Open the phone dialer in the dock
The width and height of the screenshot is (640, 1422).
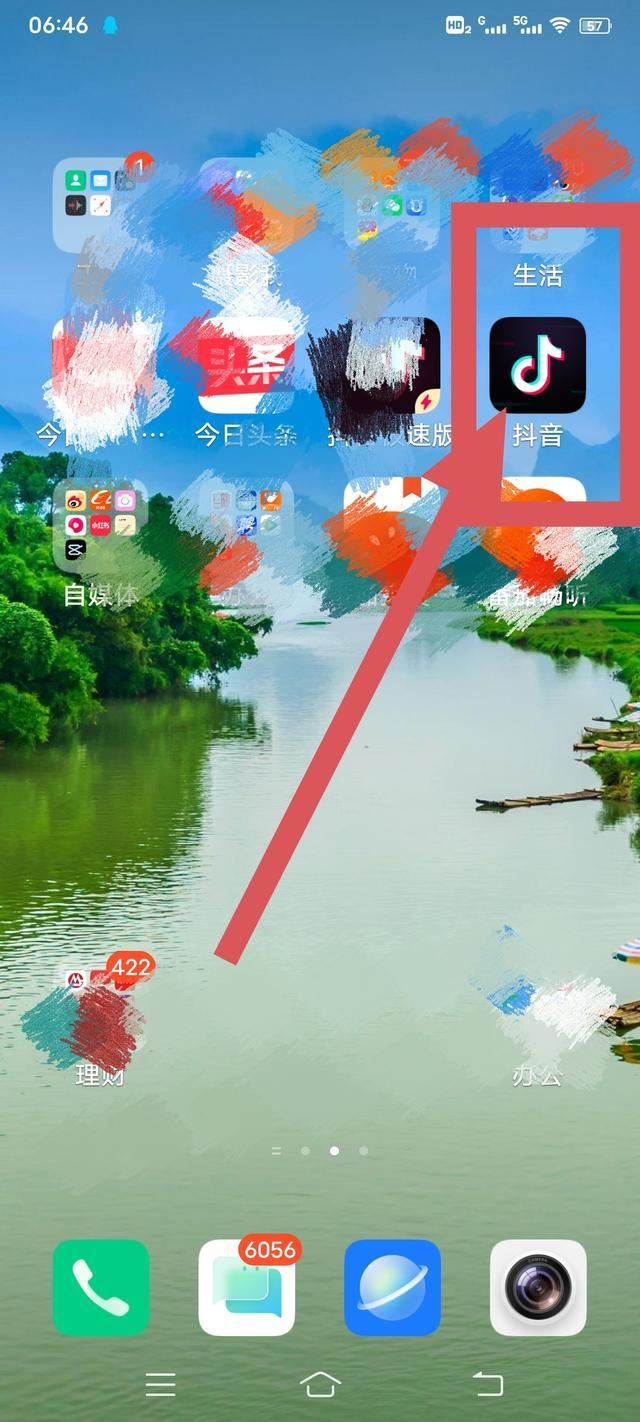tap(100, 1288)
